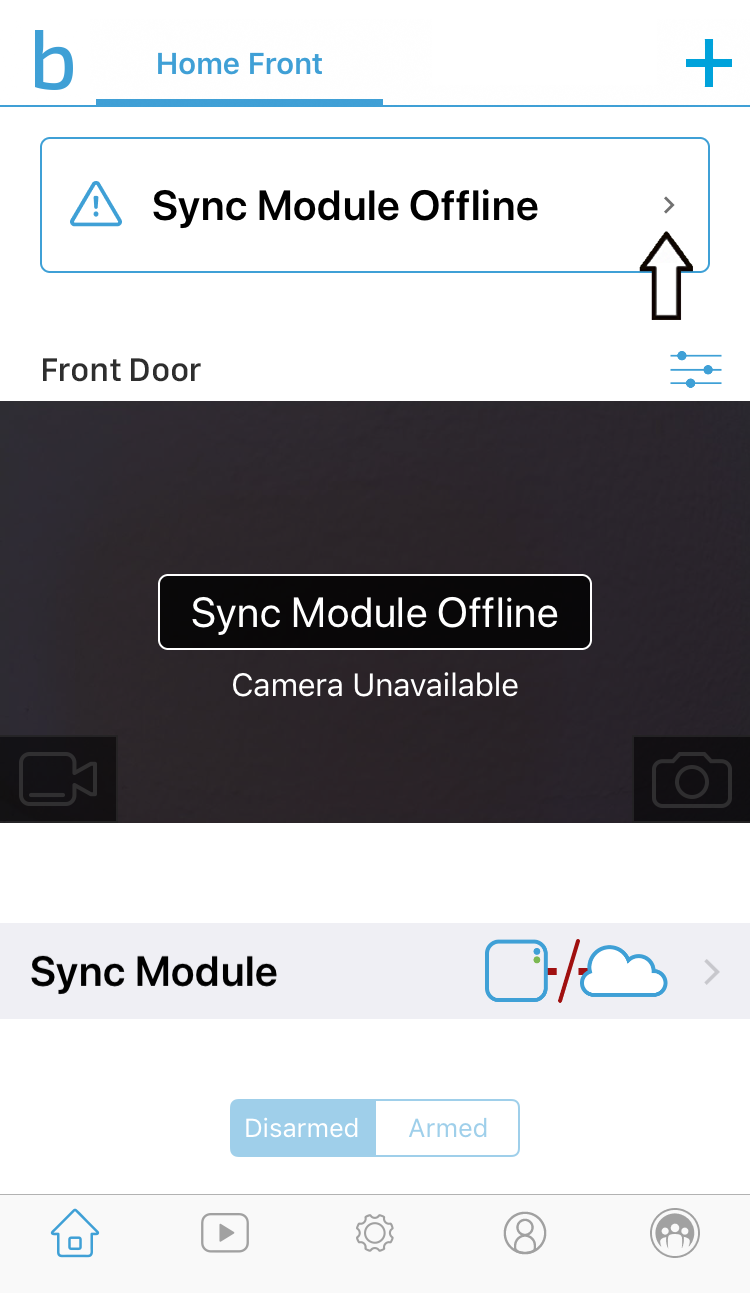The width and height of the screenshot is (750, 1293).
Task: Open the clips playback section
Action: click(x=225, y=1232)
